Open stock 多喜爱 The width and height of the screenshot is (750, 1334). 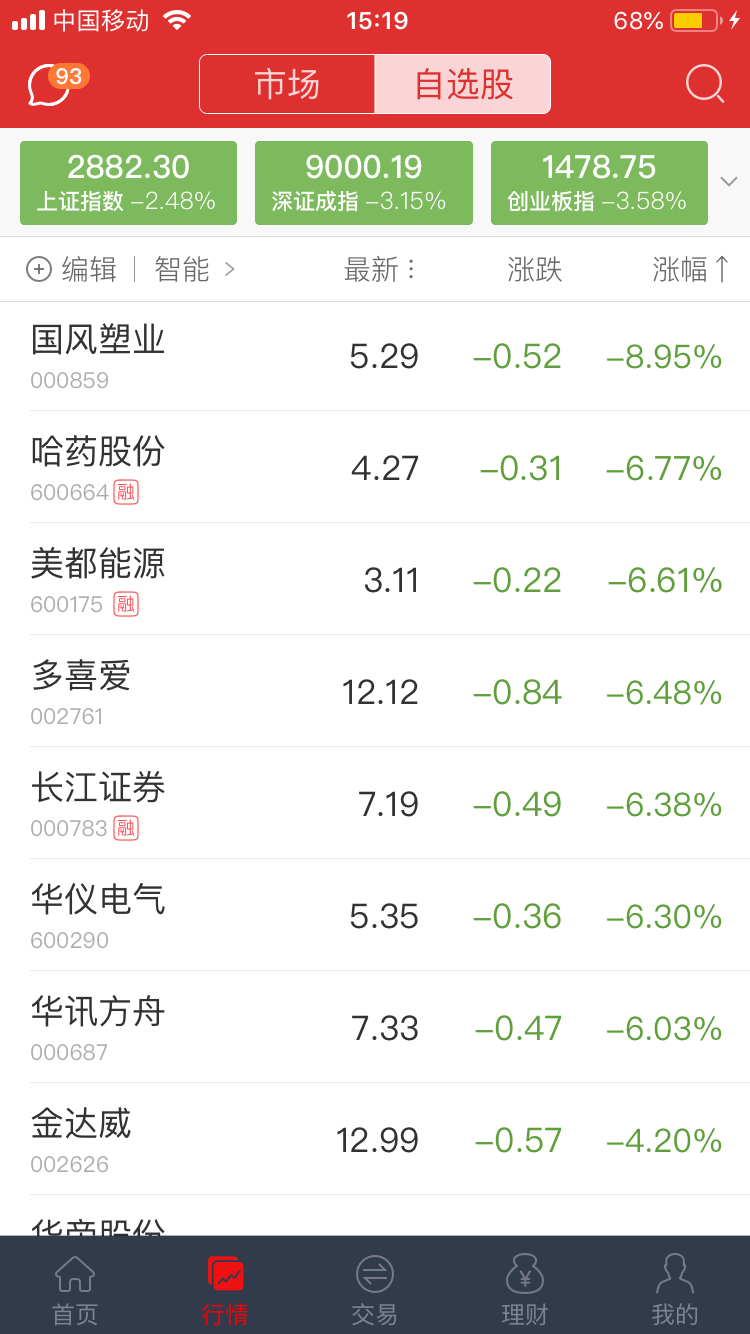click(375, 691)
